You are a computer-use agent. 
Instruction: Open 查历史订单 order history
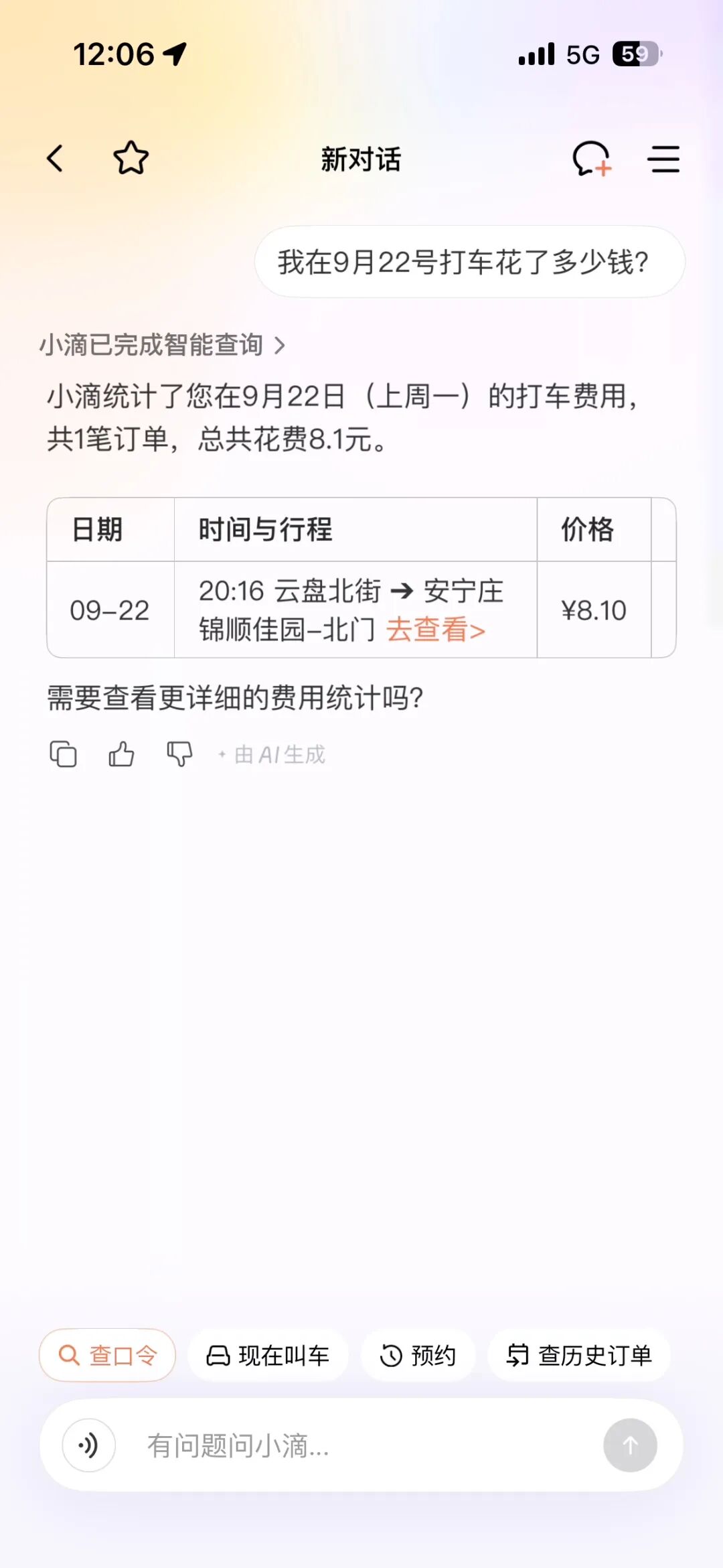pyautogui.click(x=579, y=1355)
